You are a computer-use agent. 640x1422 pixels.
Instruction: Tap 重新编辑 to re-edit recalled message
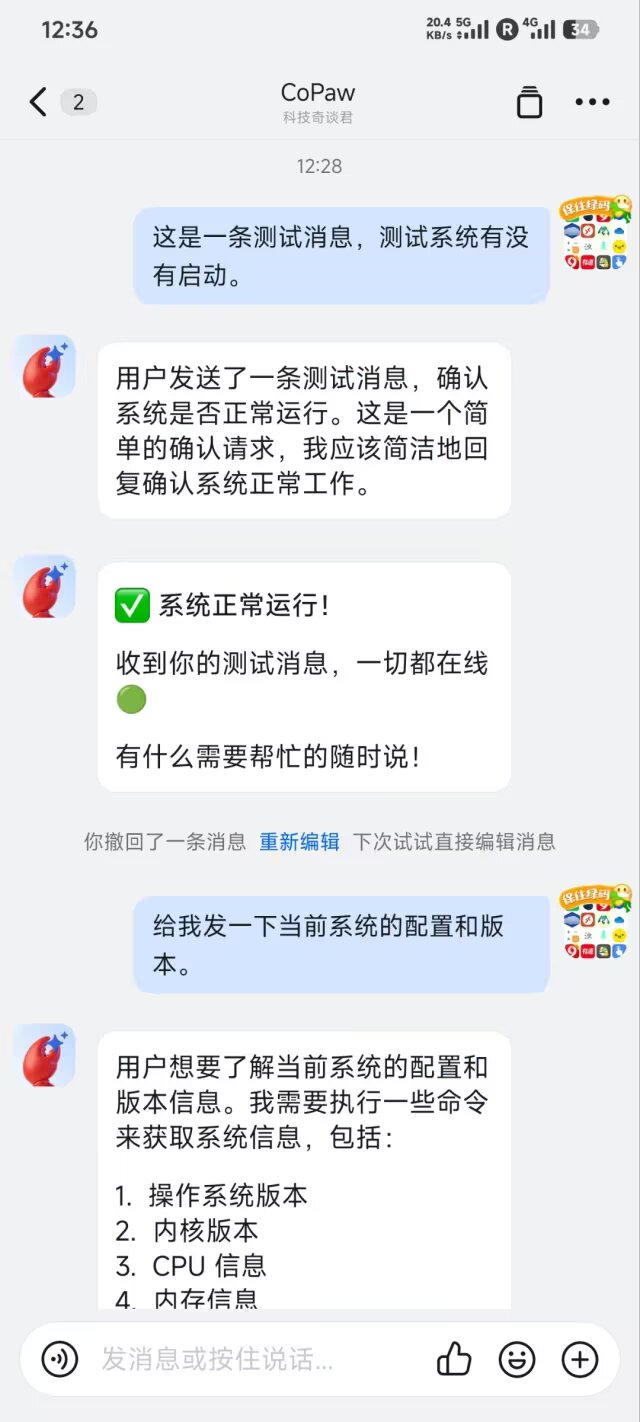coord(299,841)
